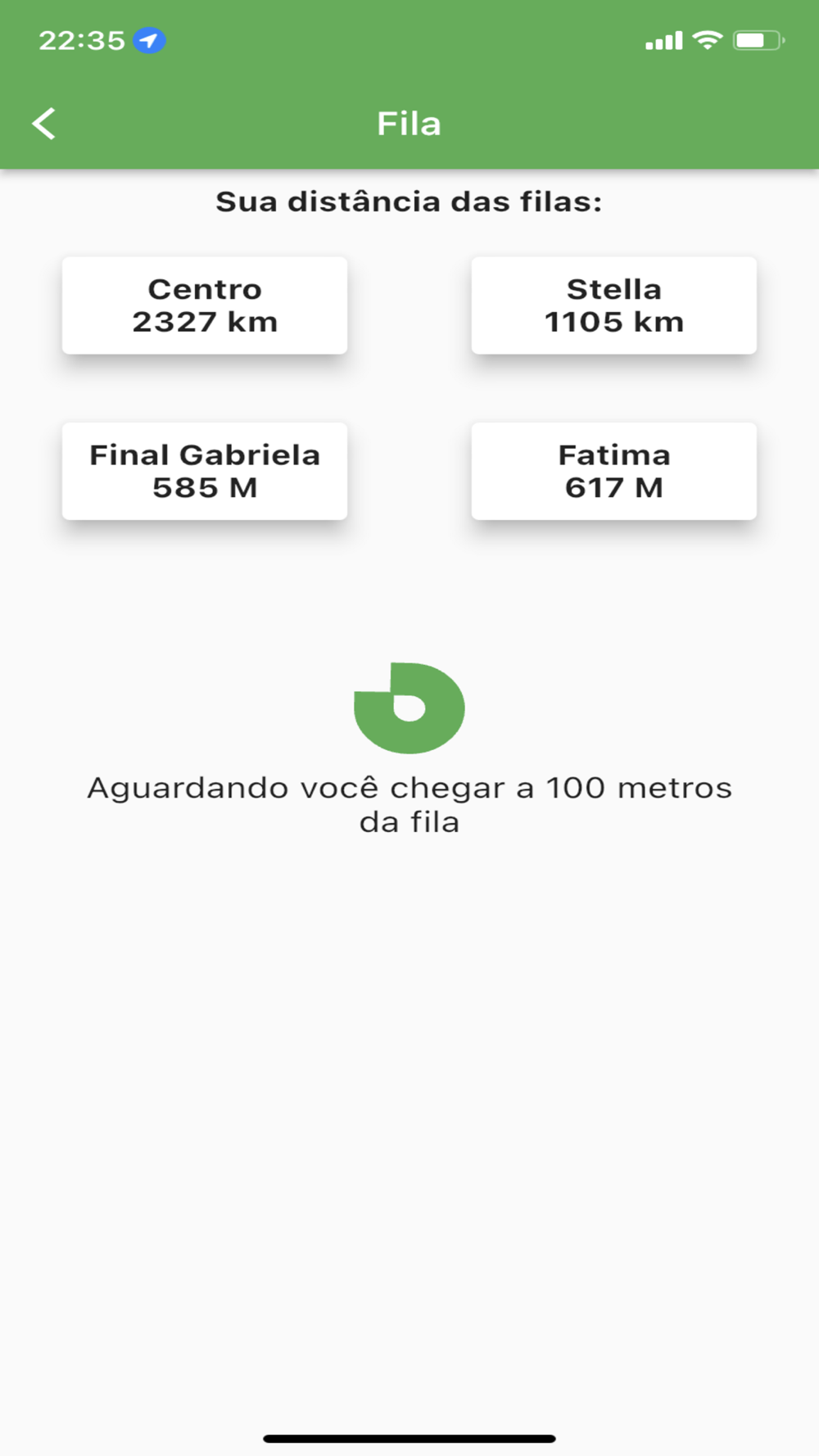This screenshot has height=1456, width=819.
Task: Select the Centro queue card
Action: coord(205,305)
